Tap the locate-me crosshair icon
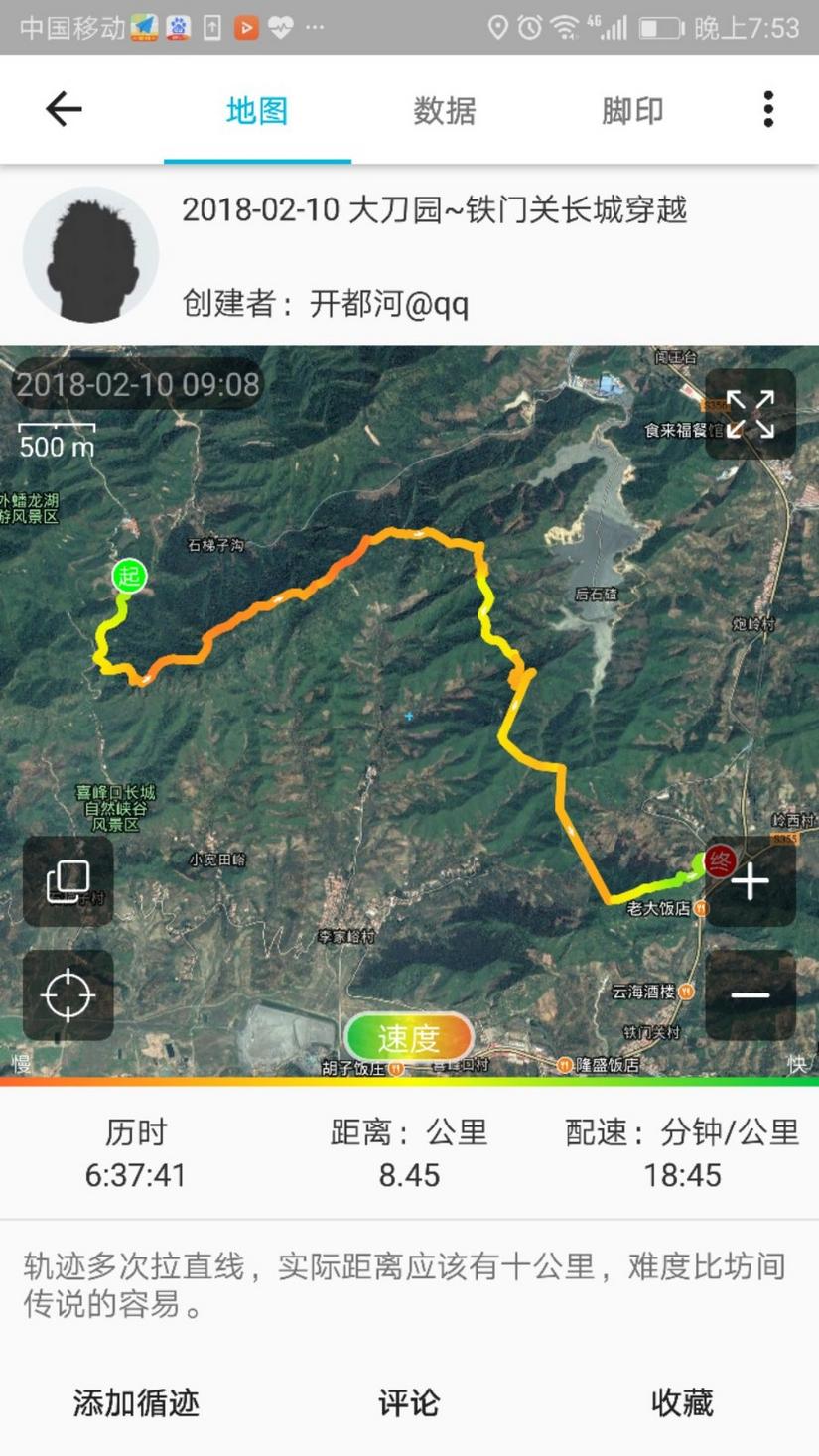This screenshot has width=819, height=1456. tap(67, 995)
